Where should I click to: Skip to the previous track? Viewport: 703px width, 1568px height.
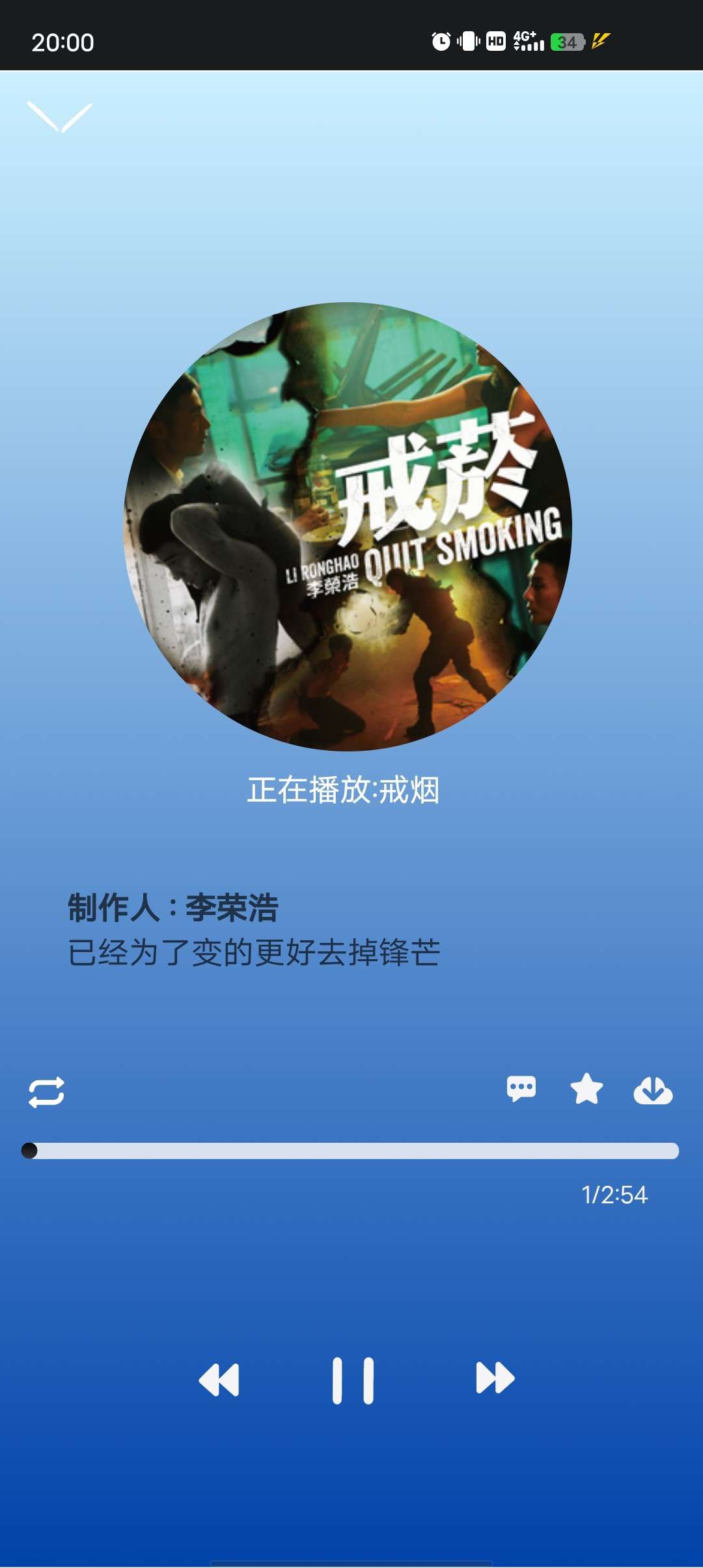click(219, 1380)
